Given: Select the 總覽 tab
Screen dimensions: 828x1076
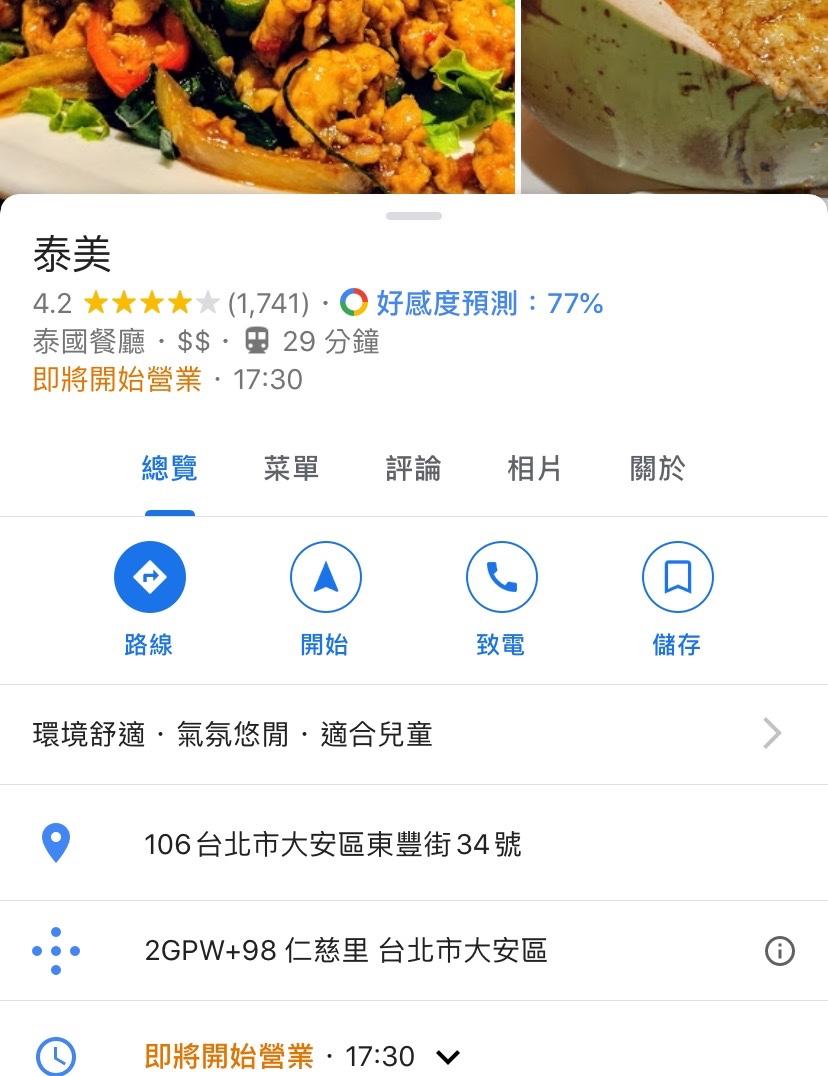Looking at the screenshot, I should (x=169, y=468).
